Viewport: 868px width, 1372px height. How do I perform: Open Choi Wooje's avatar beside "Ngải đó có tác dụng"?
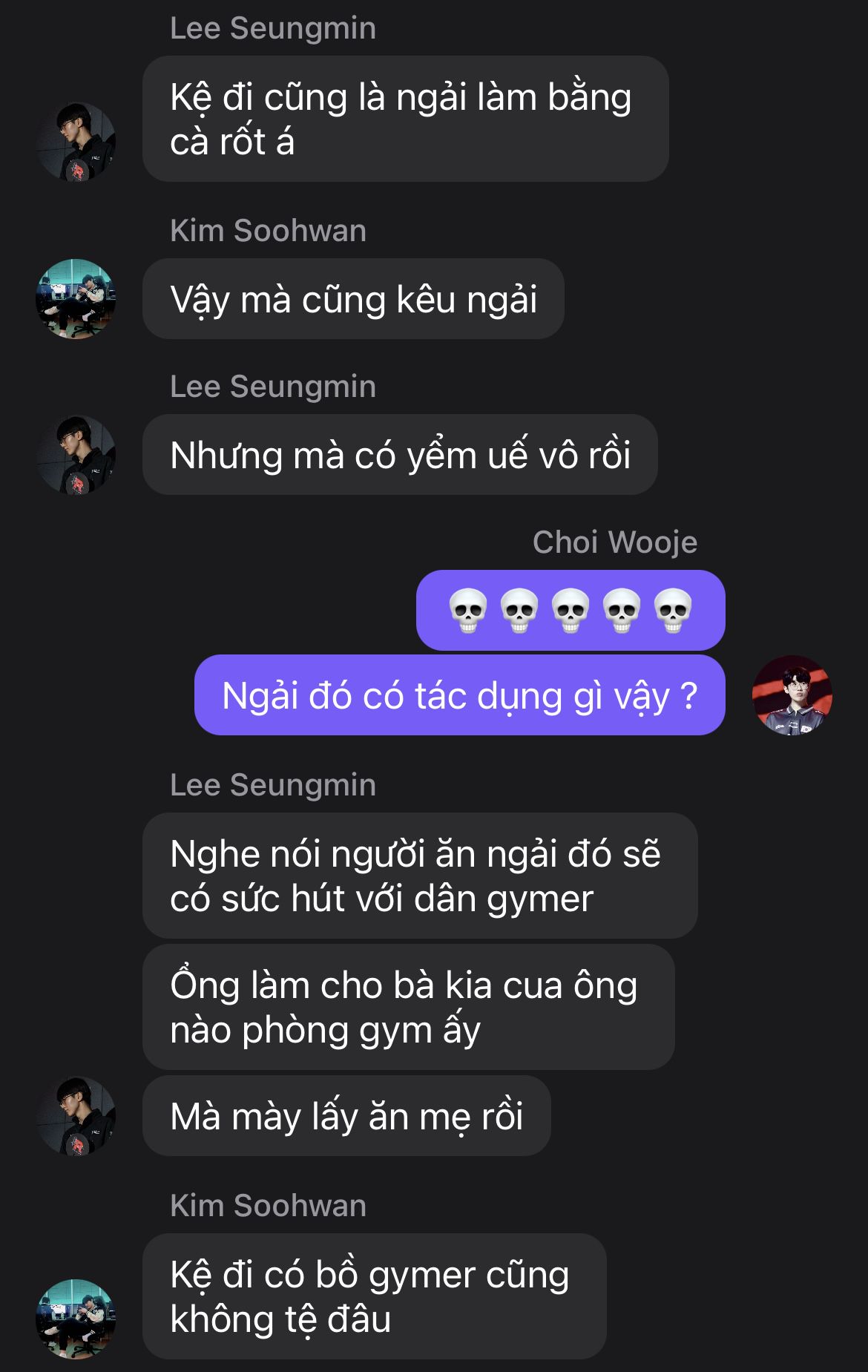[x=792, y=695]
